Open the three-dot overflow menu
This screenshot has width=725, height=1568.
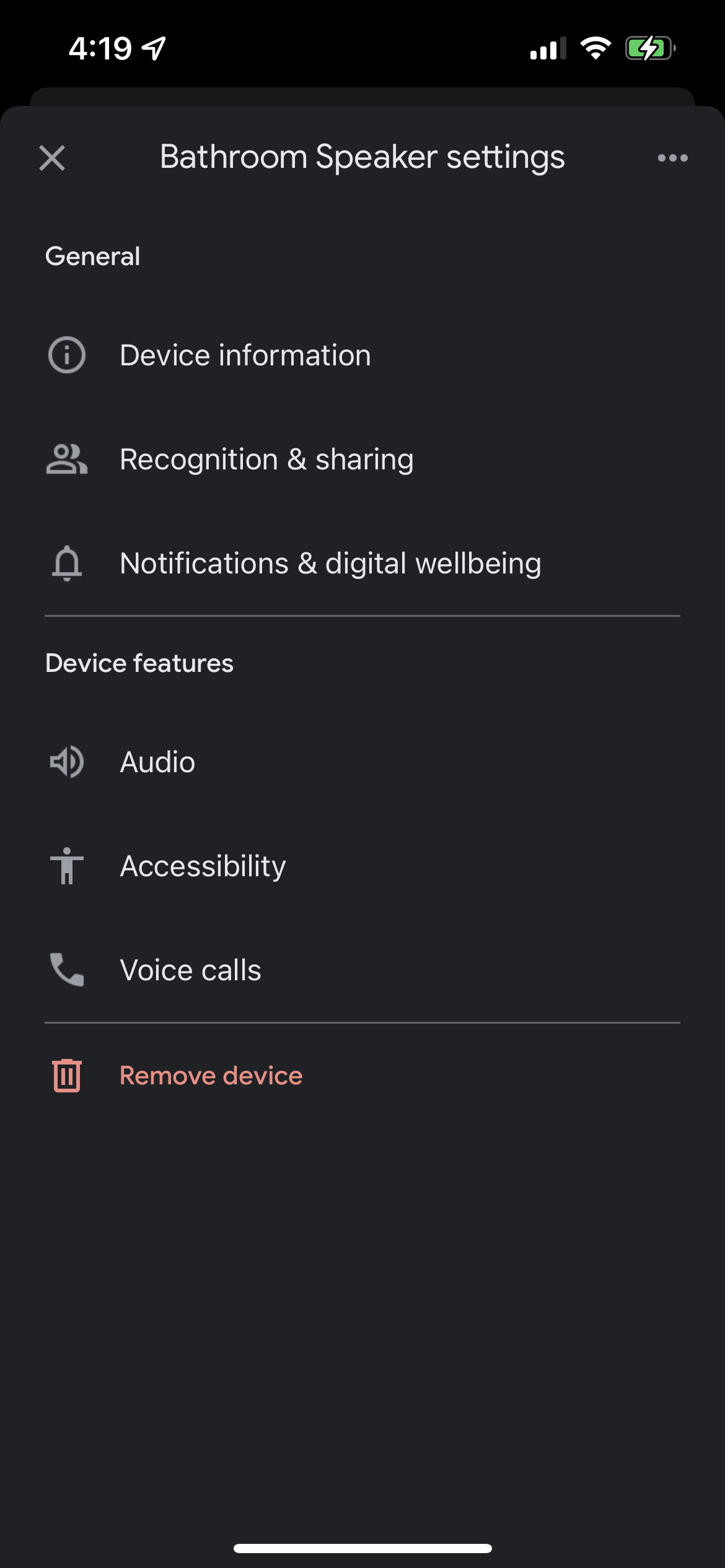[x=672, y=158]
